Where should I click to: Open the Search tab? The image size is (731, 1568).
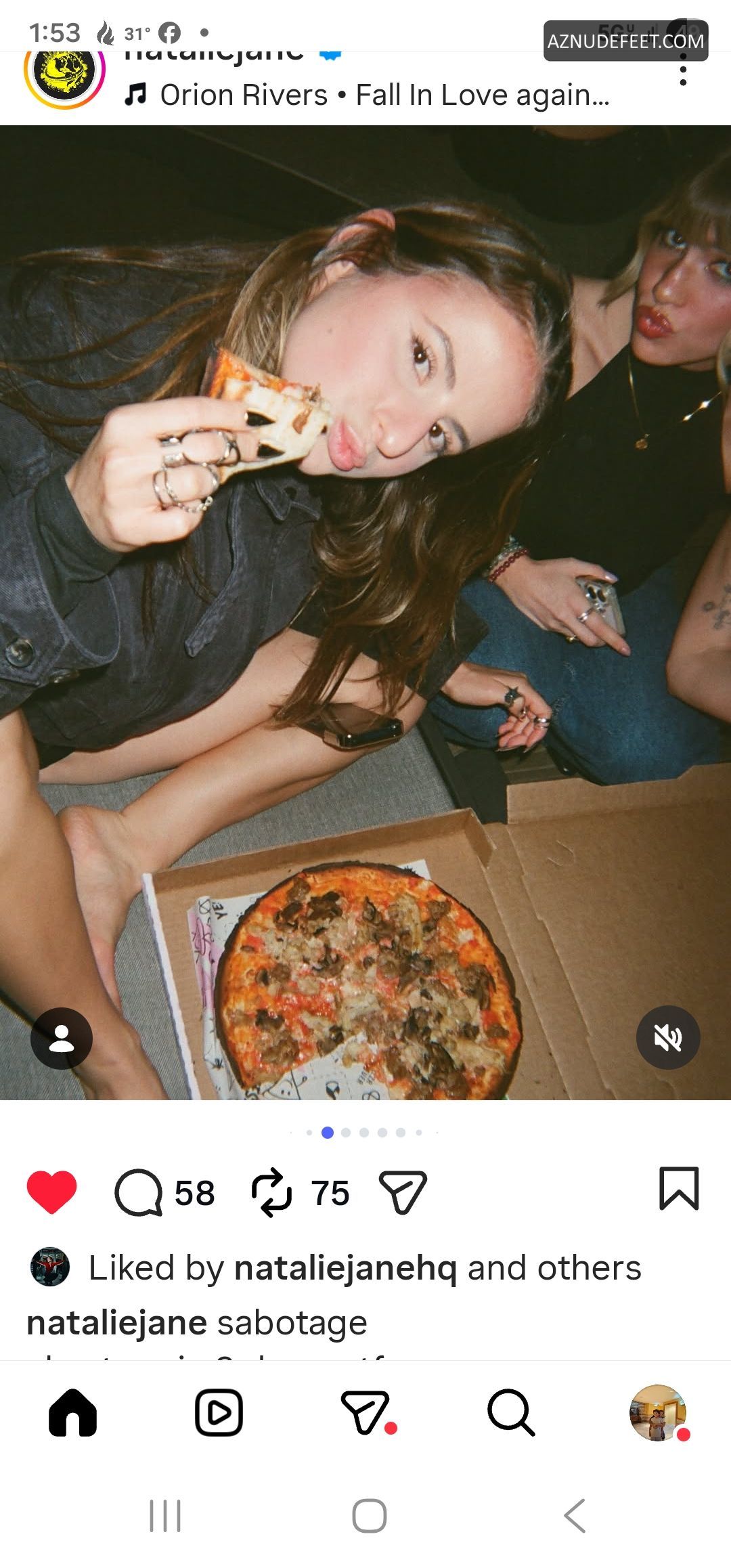[511, 1414]
